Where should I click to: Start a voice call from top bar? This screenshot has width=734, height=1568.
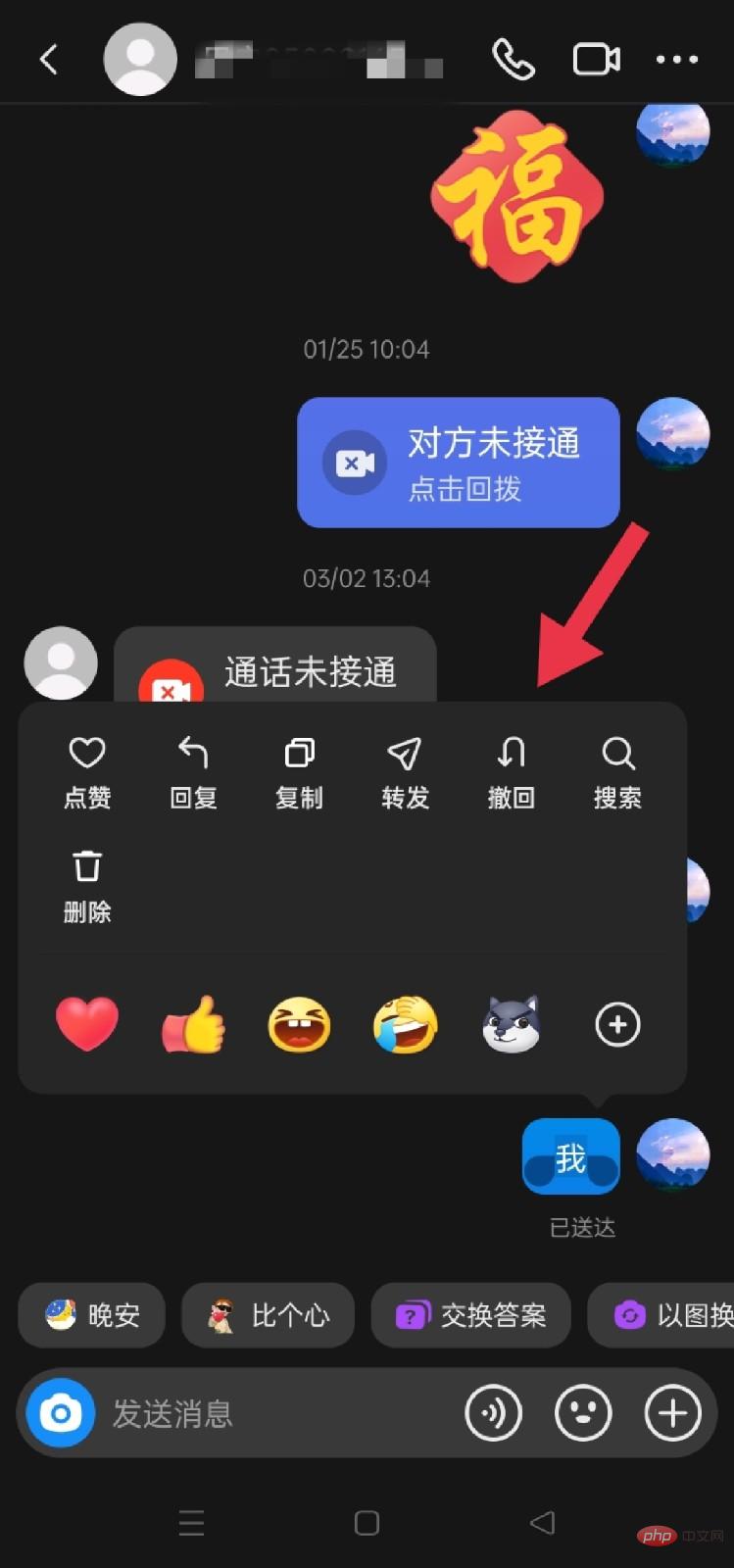[x=514, y=58]
